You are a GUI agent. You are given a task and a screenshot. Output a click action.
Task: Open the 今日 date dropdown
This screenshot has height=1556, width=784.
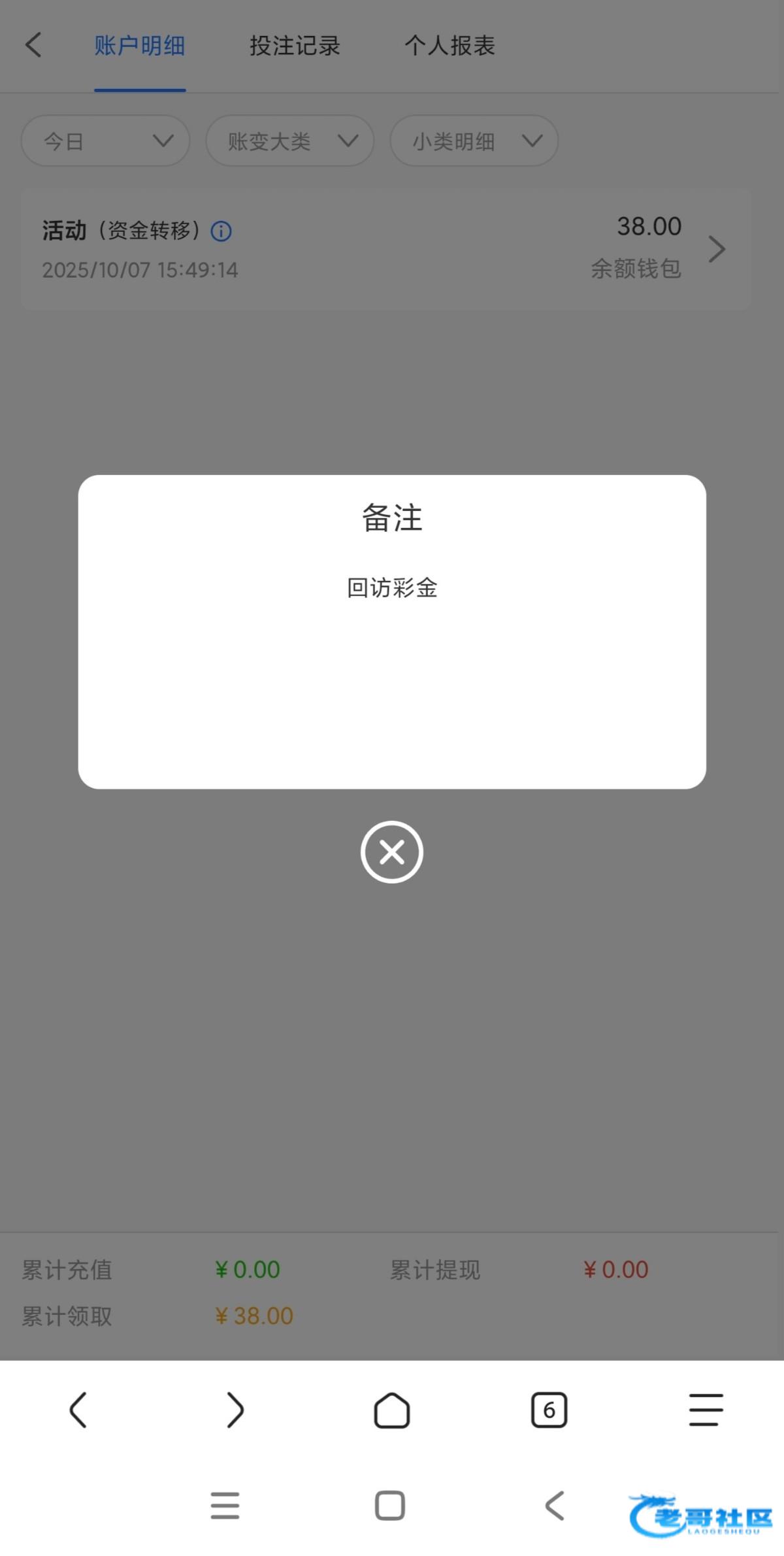tap(106, 141)
